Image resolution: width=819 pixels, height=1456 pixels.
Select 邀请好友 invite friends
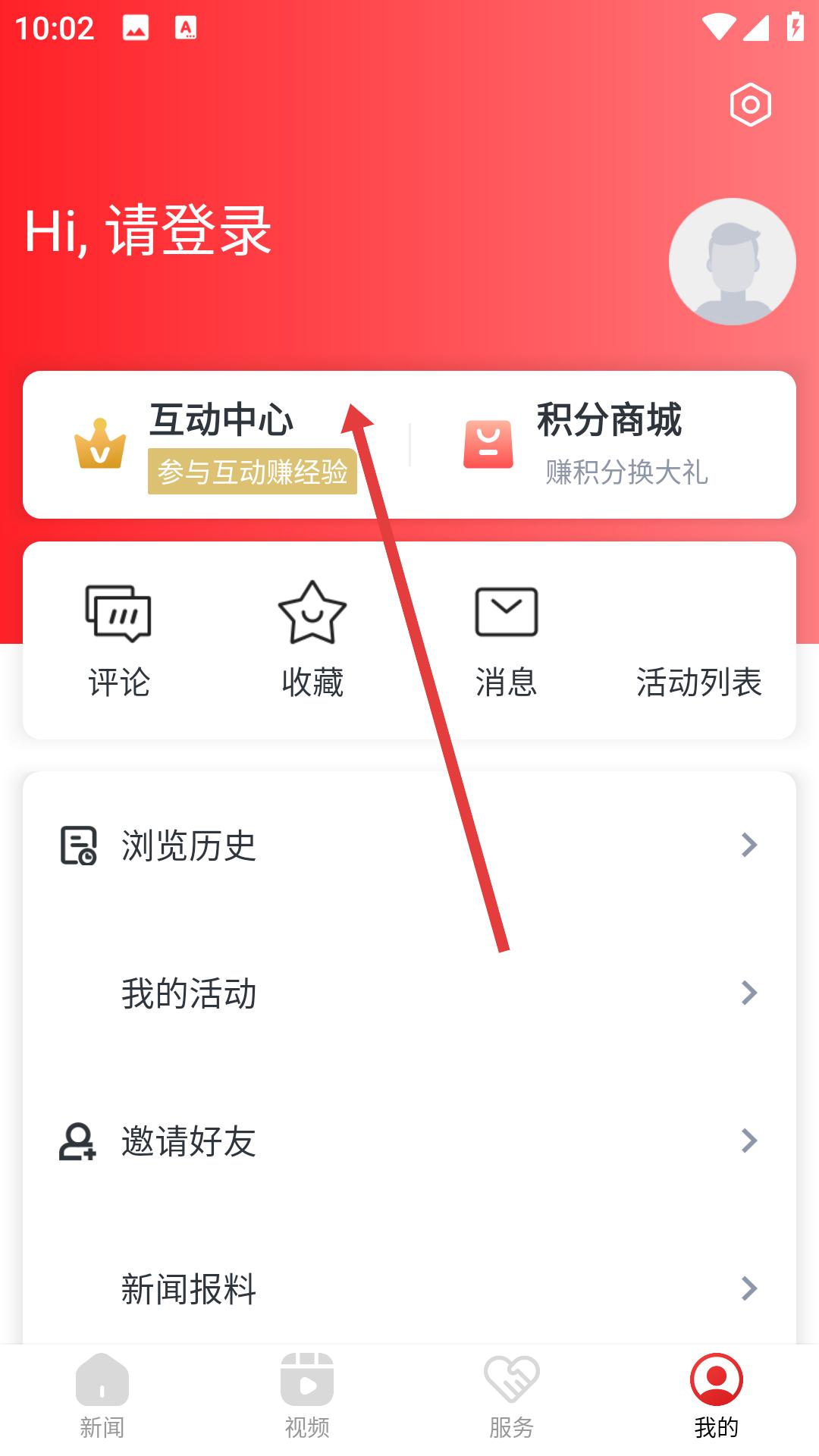point(409,1141)
